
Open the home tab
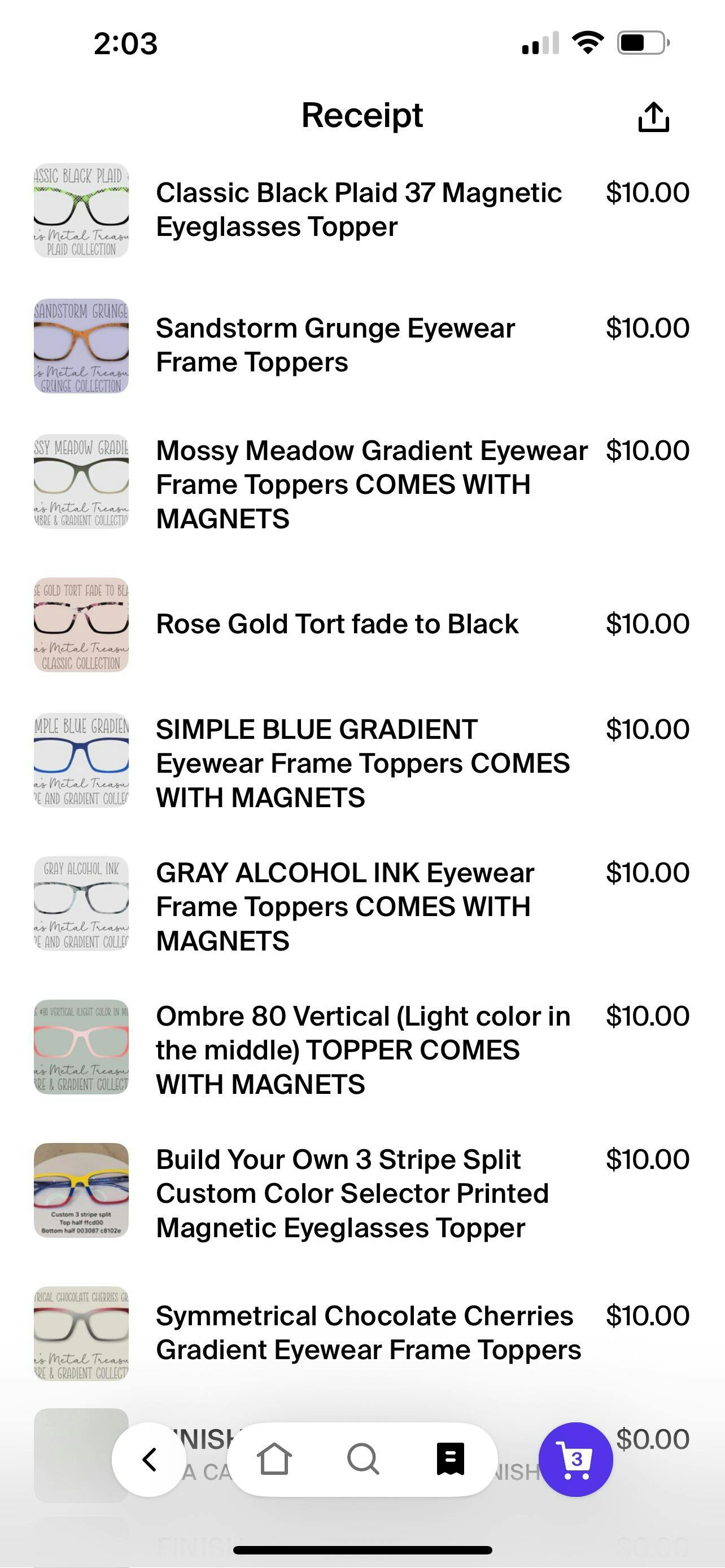point(274,1459)
